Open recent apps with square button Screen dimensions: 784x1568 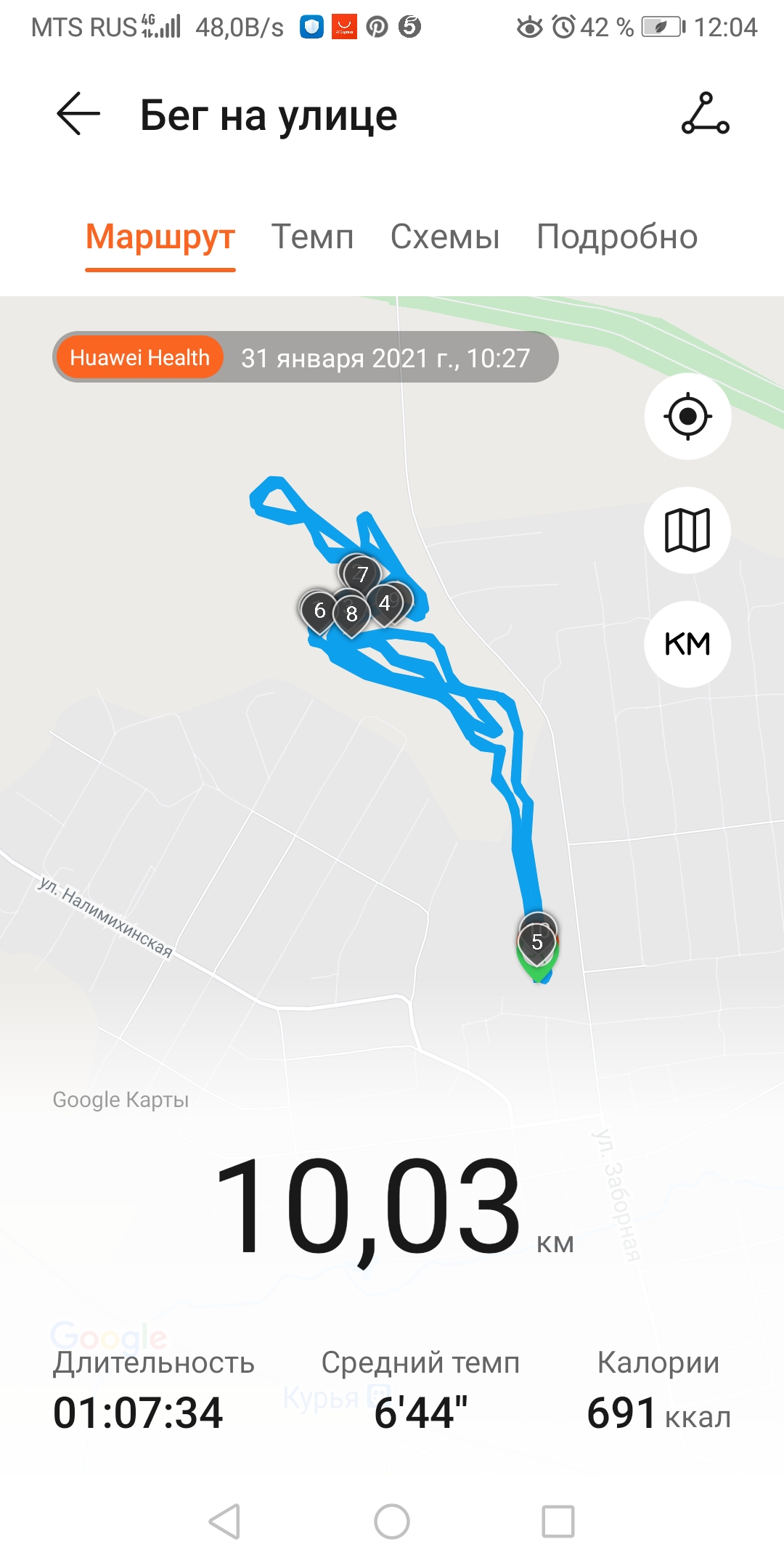(558, 1521)
